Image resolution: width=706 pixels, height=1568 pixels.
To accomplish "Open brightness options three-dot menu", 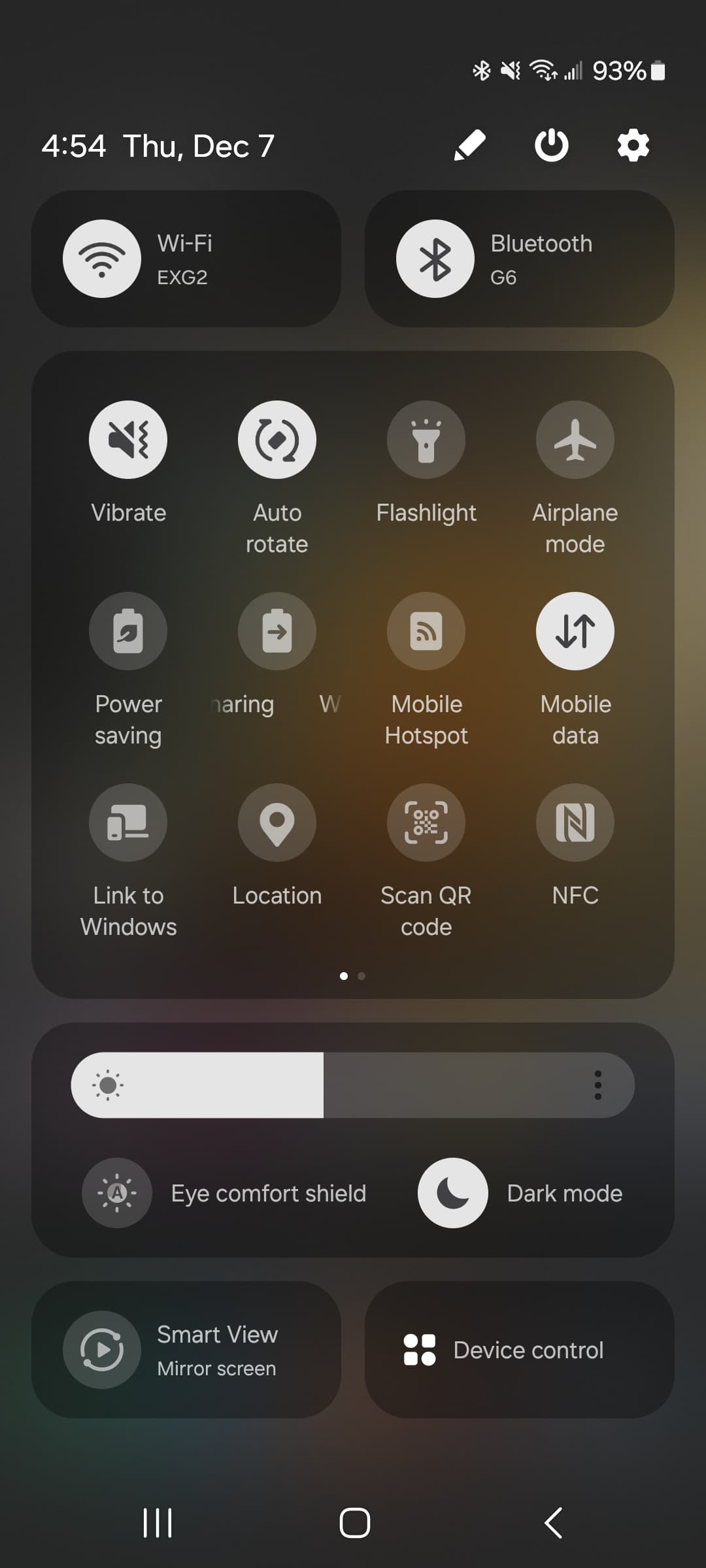I will (x=597, y=1085).
